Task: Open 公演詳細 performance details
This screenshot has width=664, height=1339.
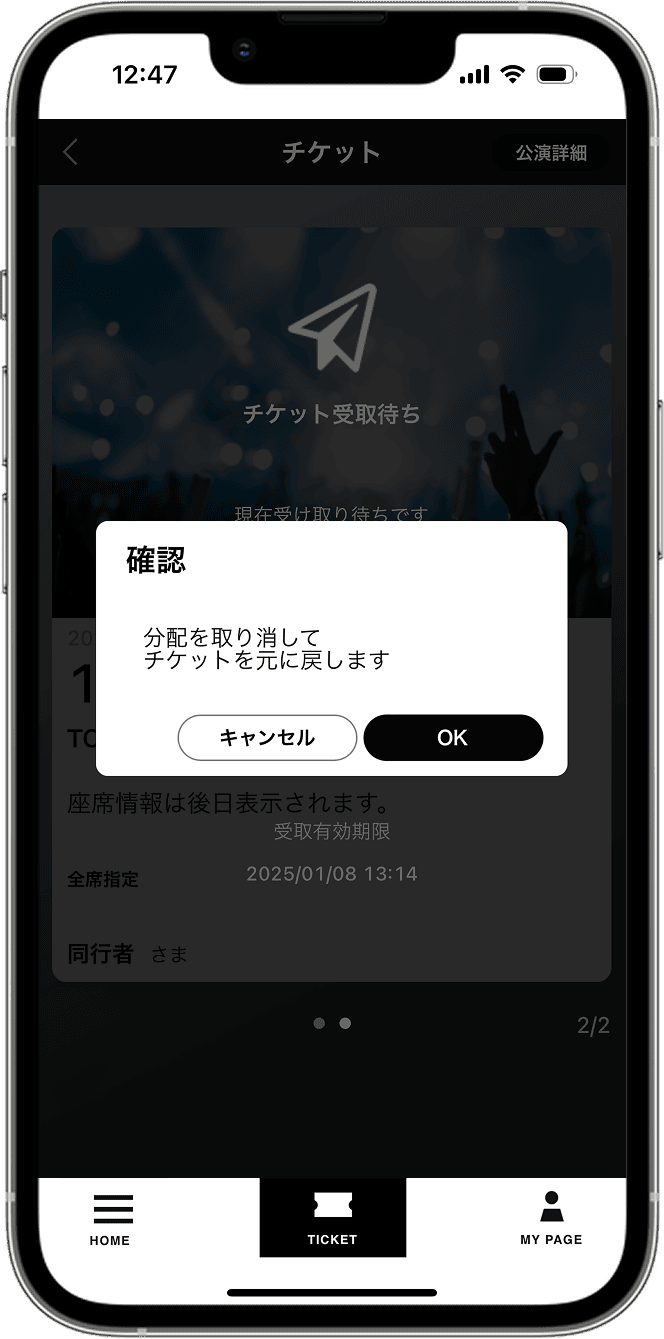Action: click(x=551, y=153)
